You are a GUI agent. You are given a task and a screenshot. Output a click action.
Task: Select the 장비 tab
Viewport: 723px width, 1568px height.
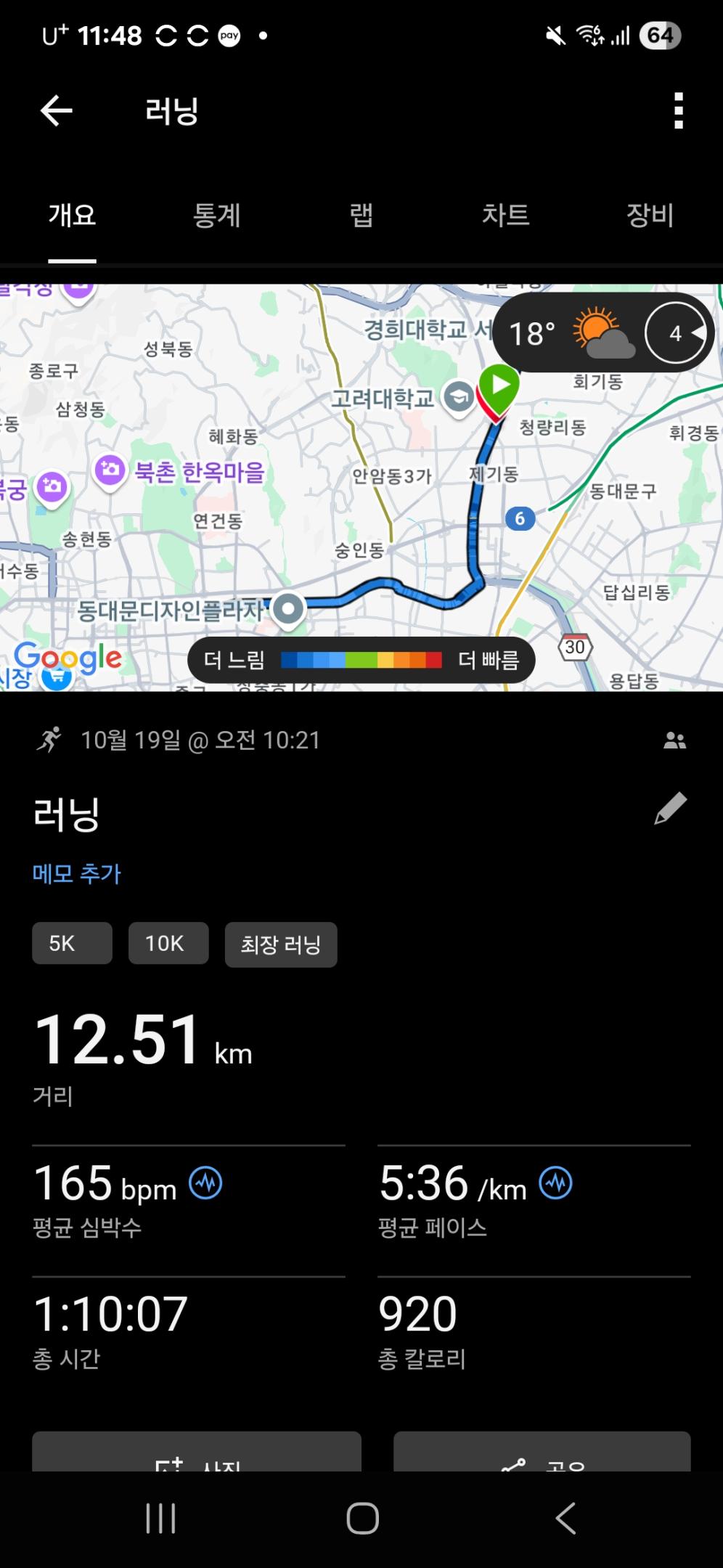(650, 216)
